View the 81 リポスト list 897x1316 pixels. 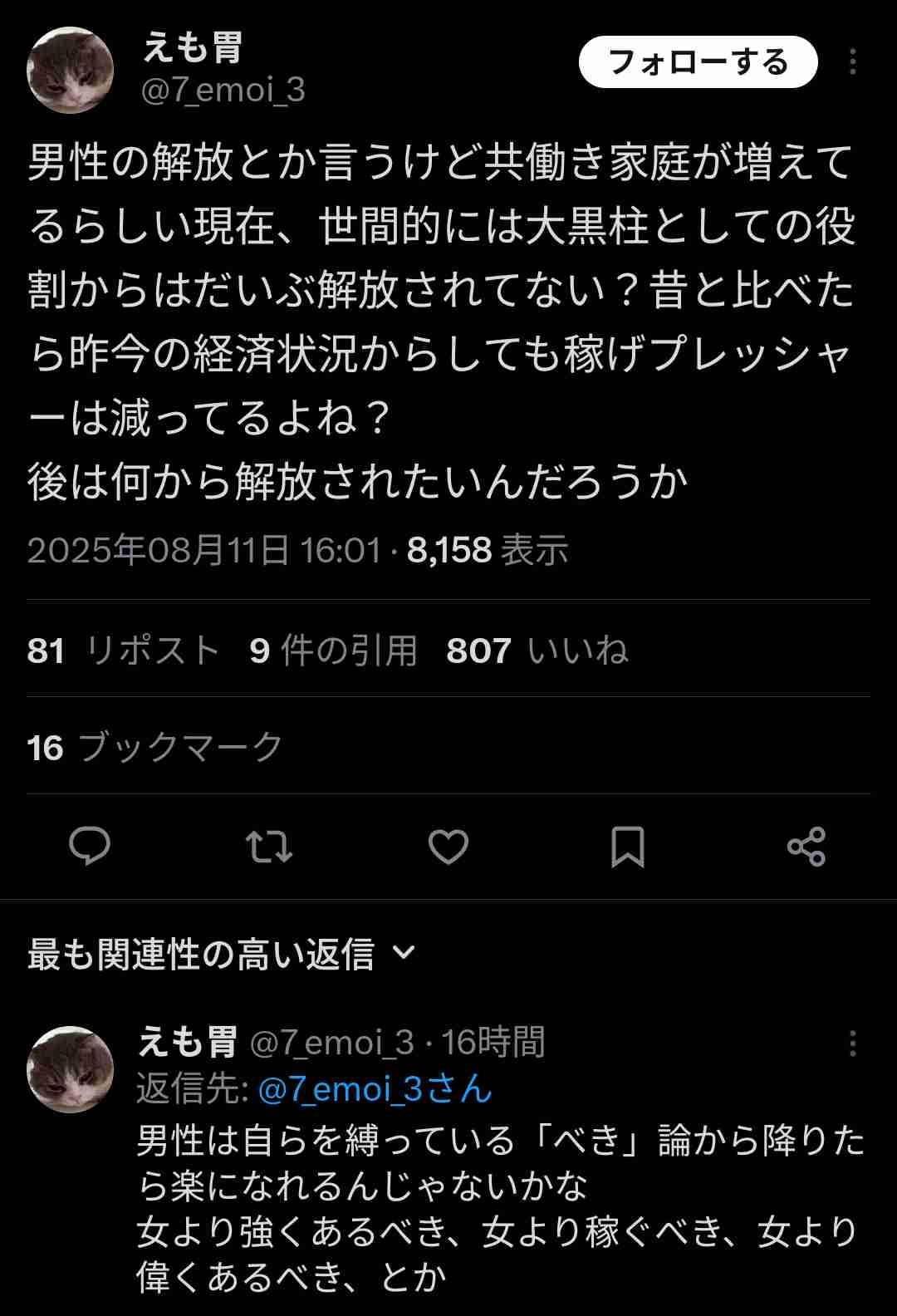click(x=123, y=650)
